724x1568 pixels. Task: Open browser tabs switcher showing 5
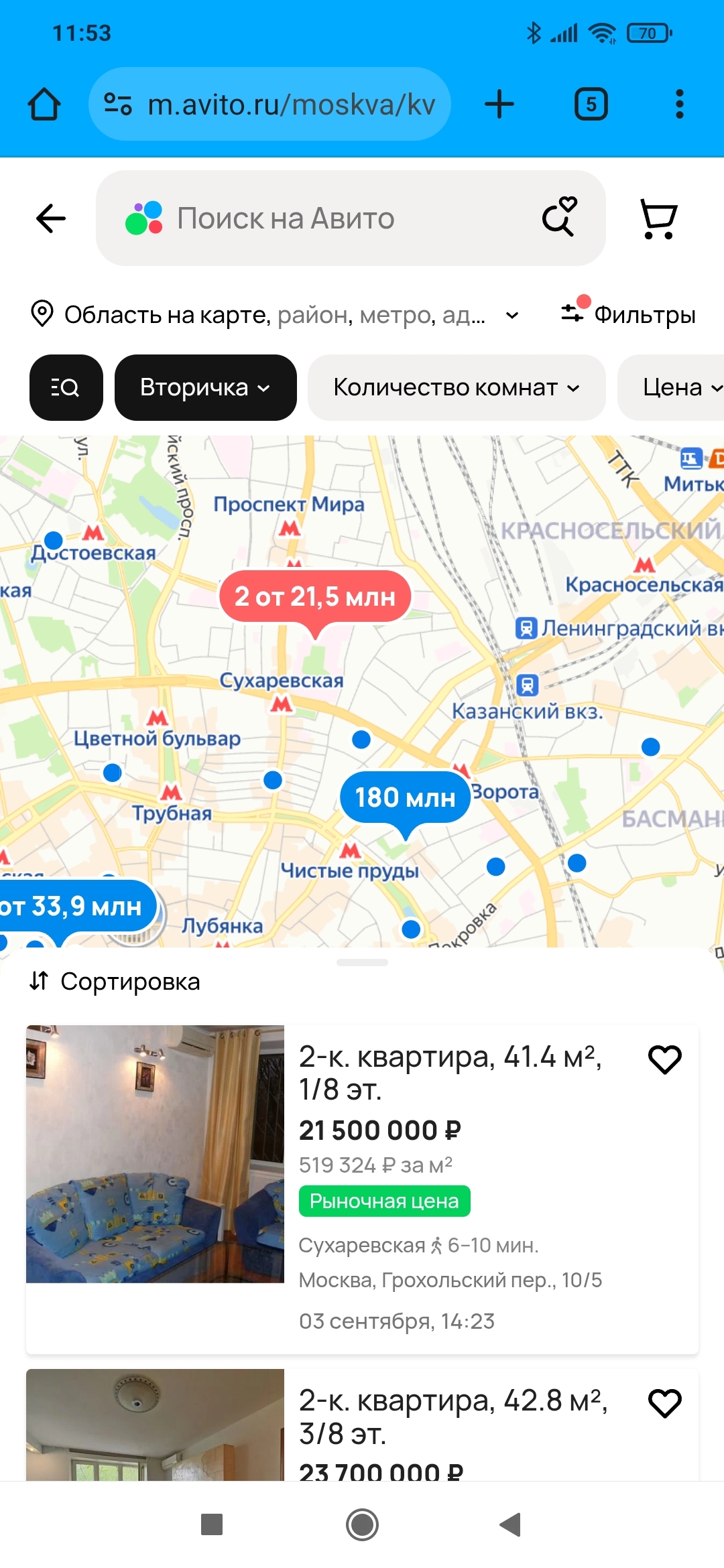(591, 105)
